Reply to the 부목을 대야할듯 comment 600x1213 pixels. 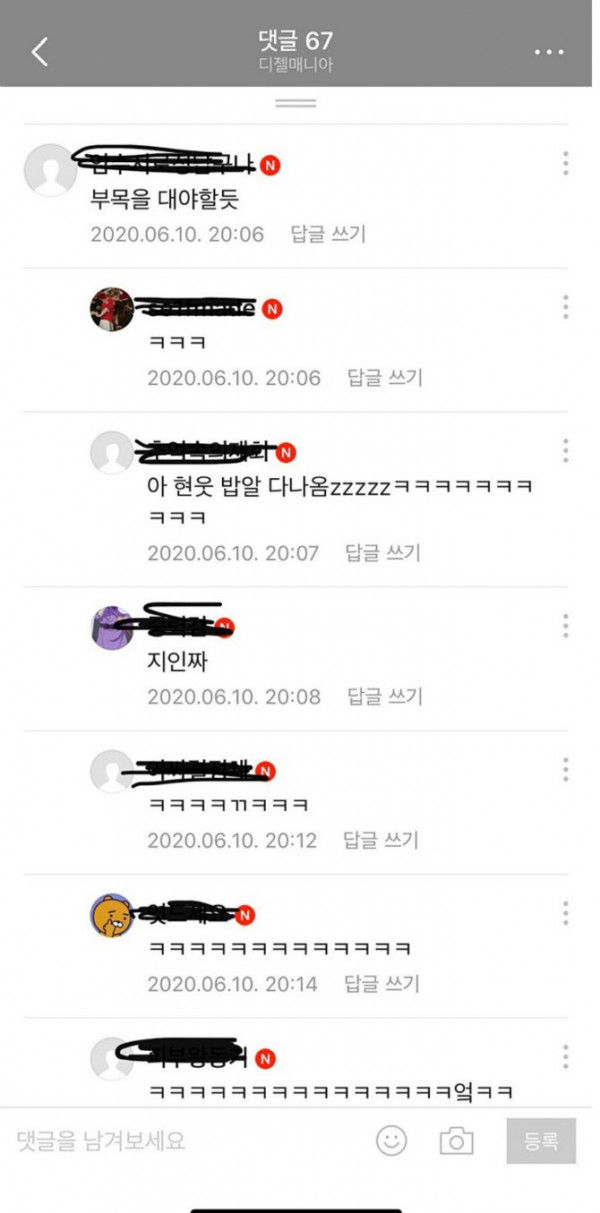tap(328, 234)
